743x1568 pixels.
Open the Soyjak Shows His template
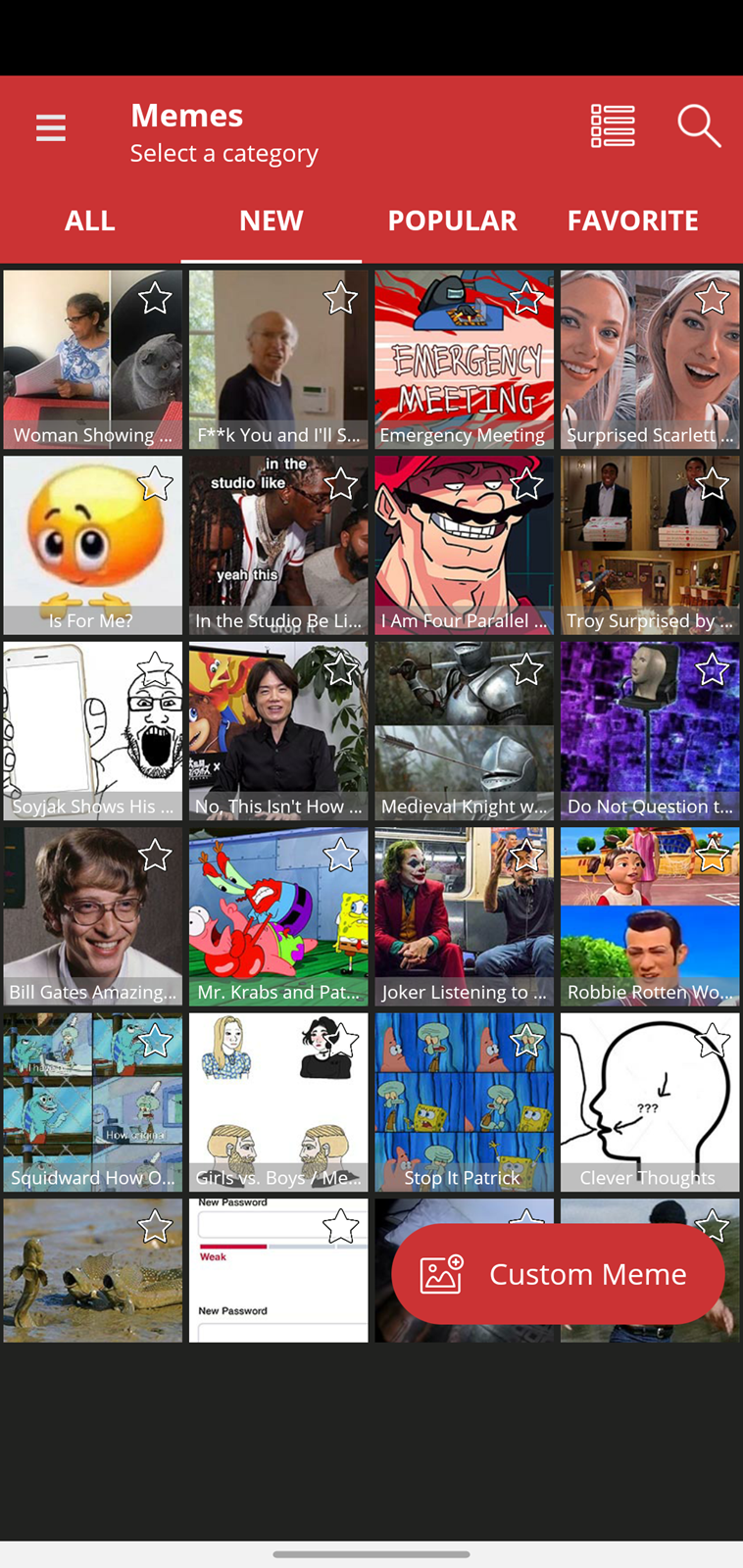pyautogui.click(x=92, y=731)
